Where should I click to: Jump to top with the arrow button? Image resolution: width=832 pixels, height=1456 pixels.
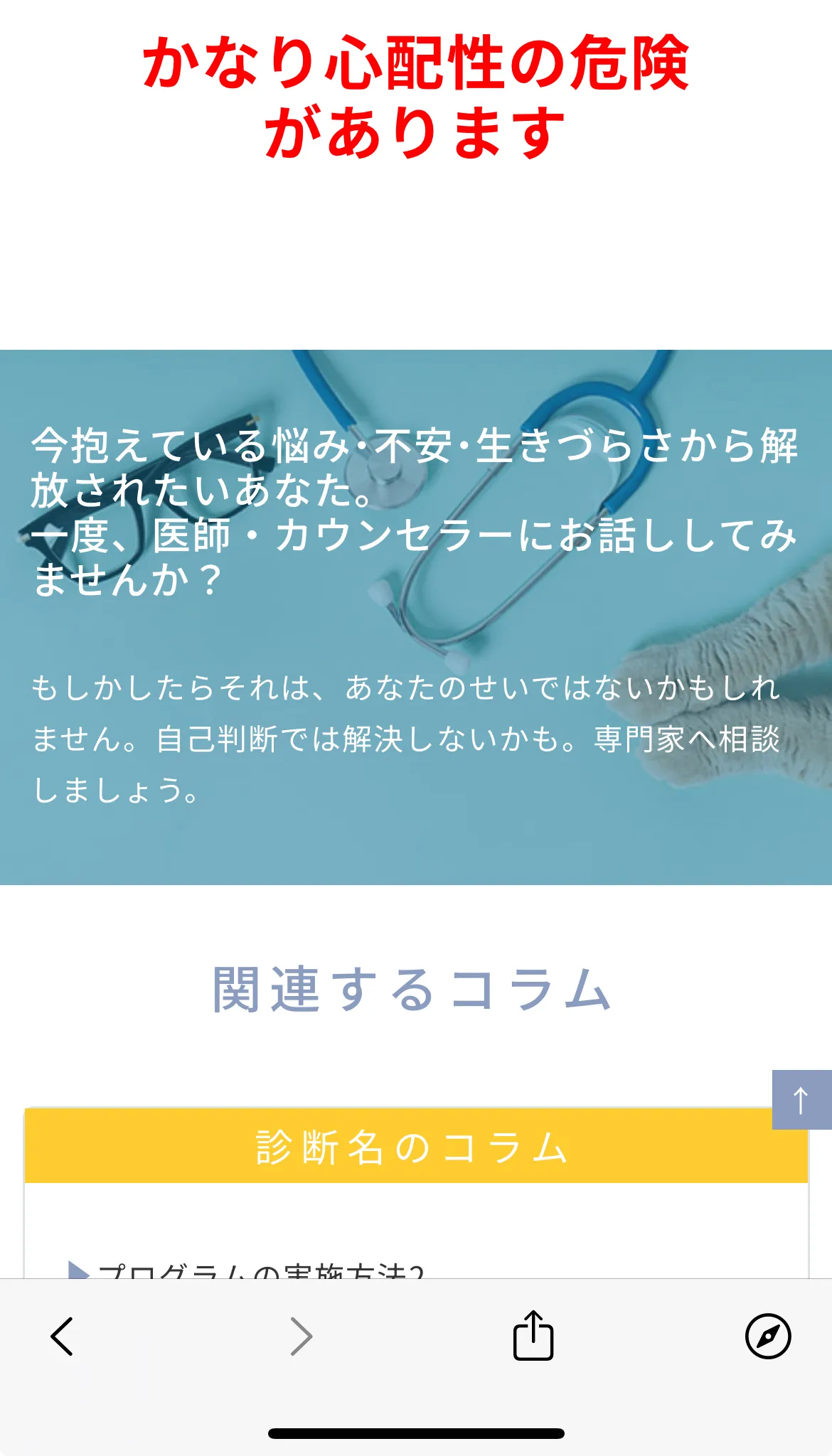click(x=802, y=1100)
